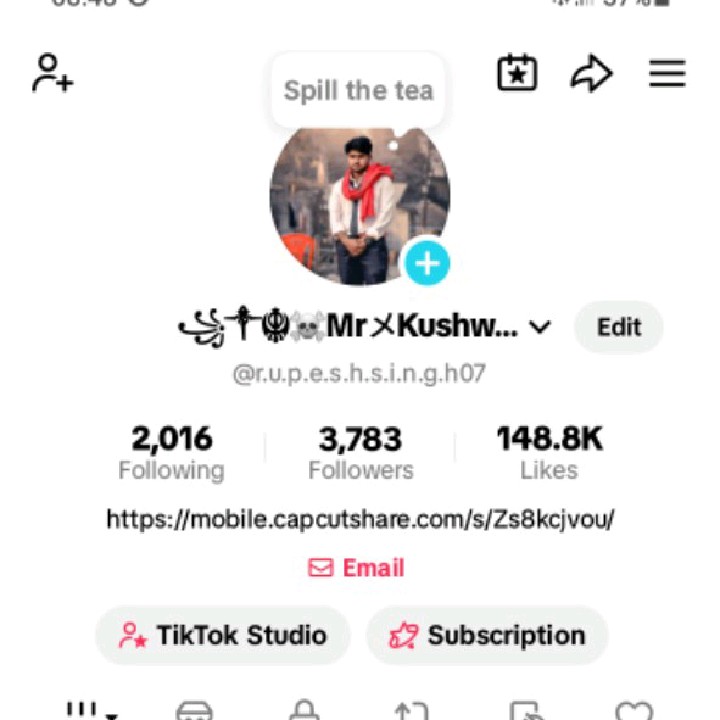Tap the Edit profile button
The height and width of the screenshot is (720, 720).
(x=619, y=327)
